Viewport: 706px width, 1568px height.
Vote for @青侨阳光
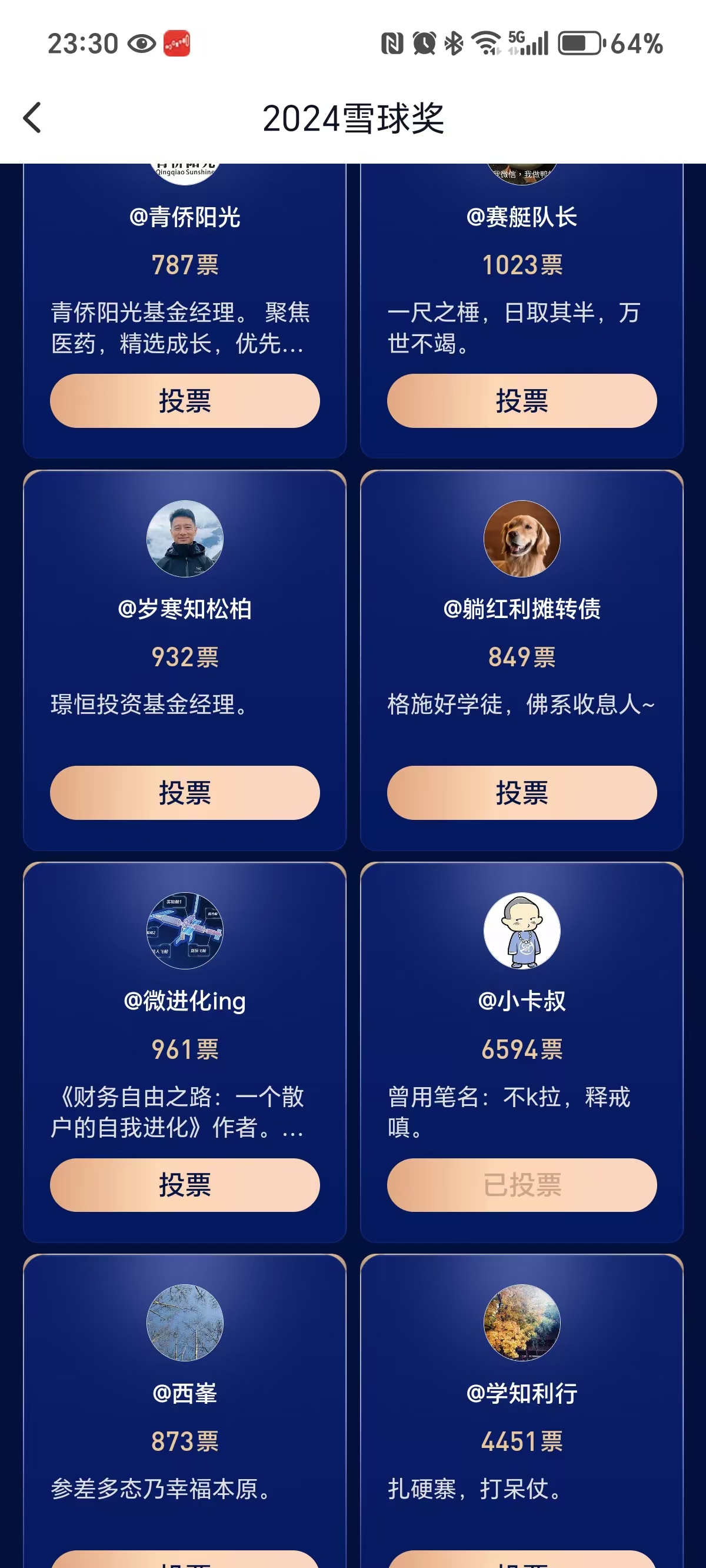pos(184,401)
